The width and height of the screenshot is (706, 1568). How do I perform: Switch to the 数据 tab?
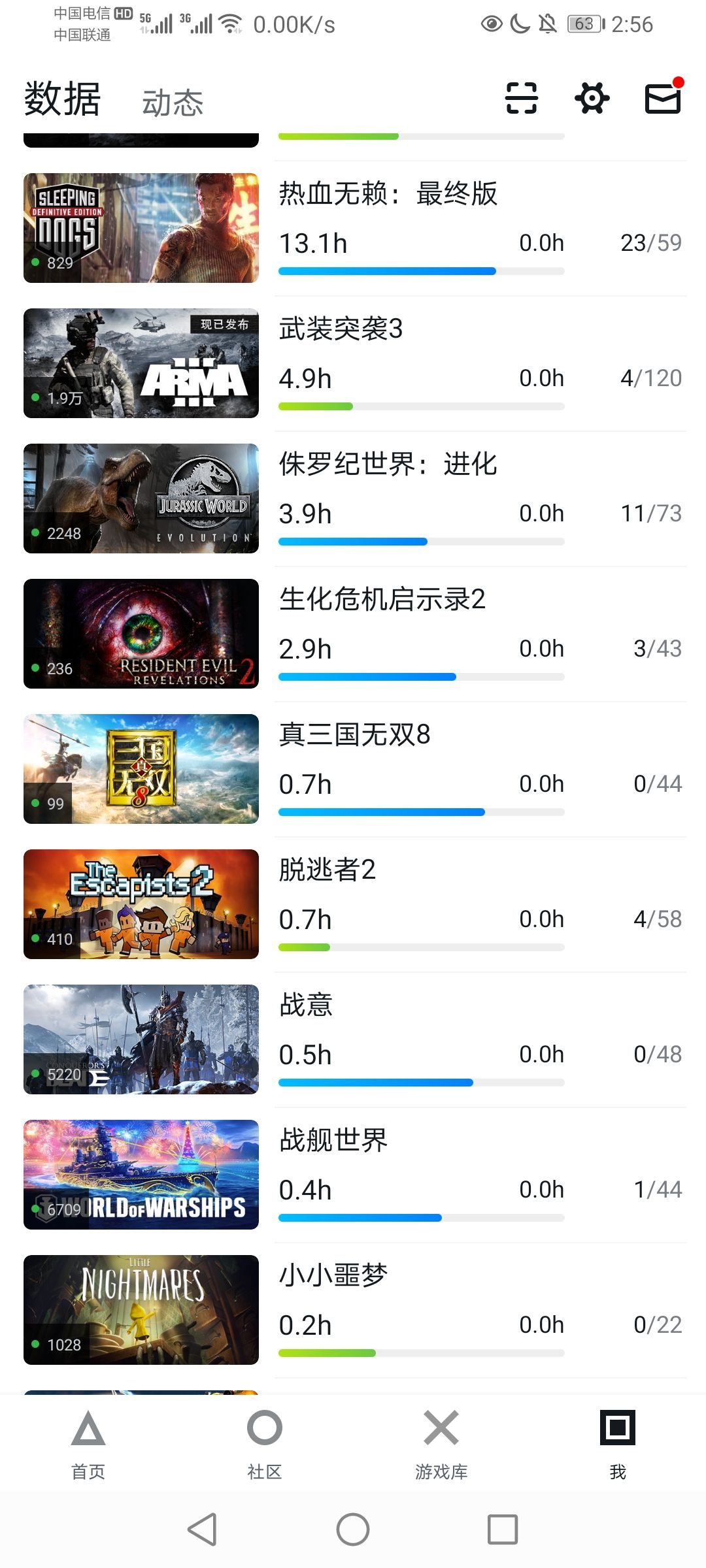coord(62,99)
